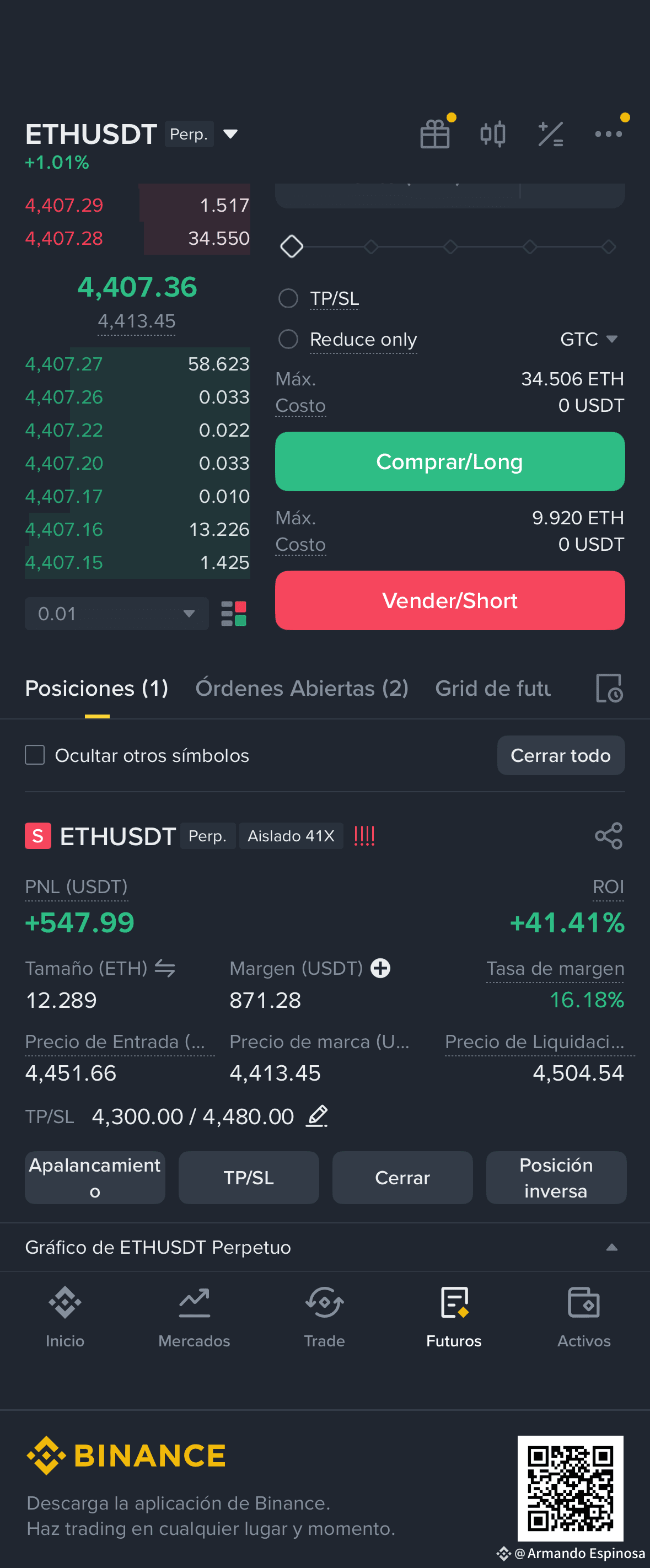This screenshot has width=650, height=1568.
Task: Tap Cerrar todo button
Action: coord(561,755)
